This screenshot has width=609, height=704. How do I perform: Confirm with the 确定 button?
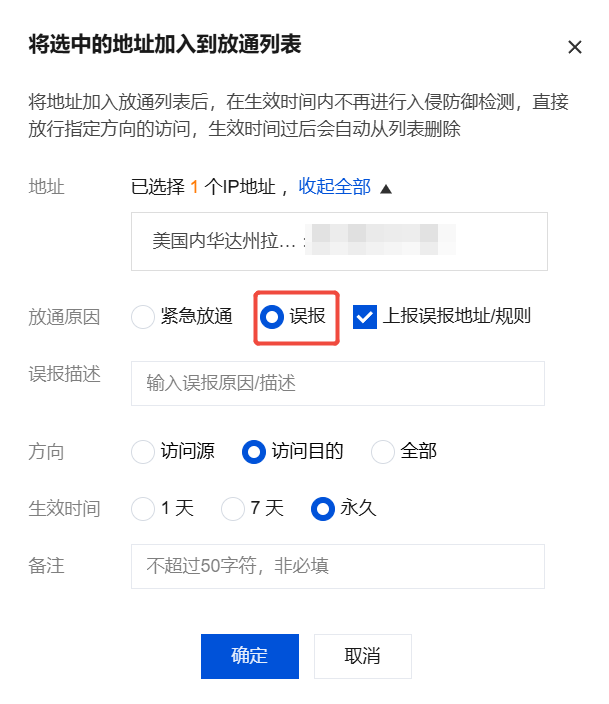(249, 656)
